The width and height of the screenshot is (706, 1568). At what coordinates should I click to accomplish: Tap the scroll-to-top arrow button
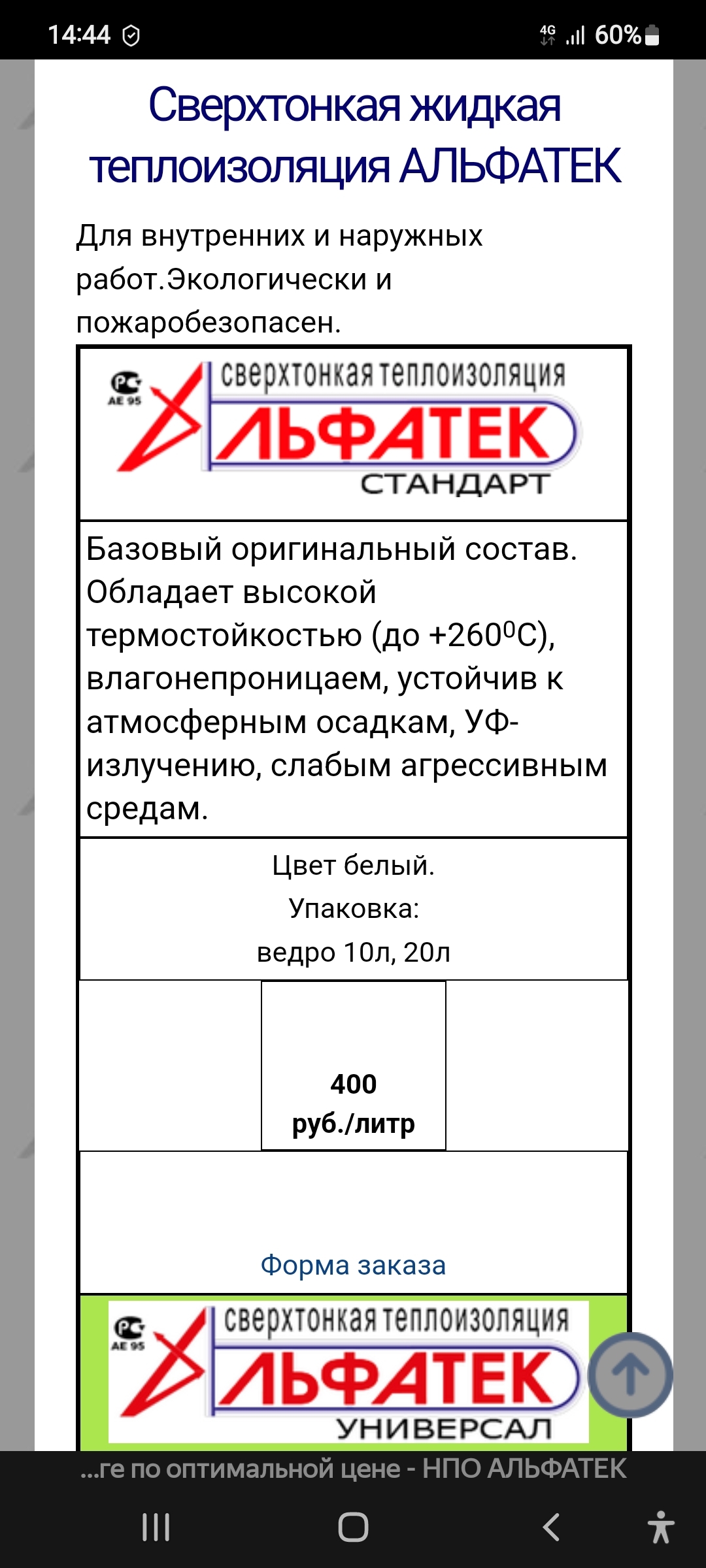pyautogui.click(x=630, y=1375)
